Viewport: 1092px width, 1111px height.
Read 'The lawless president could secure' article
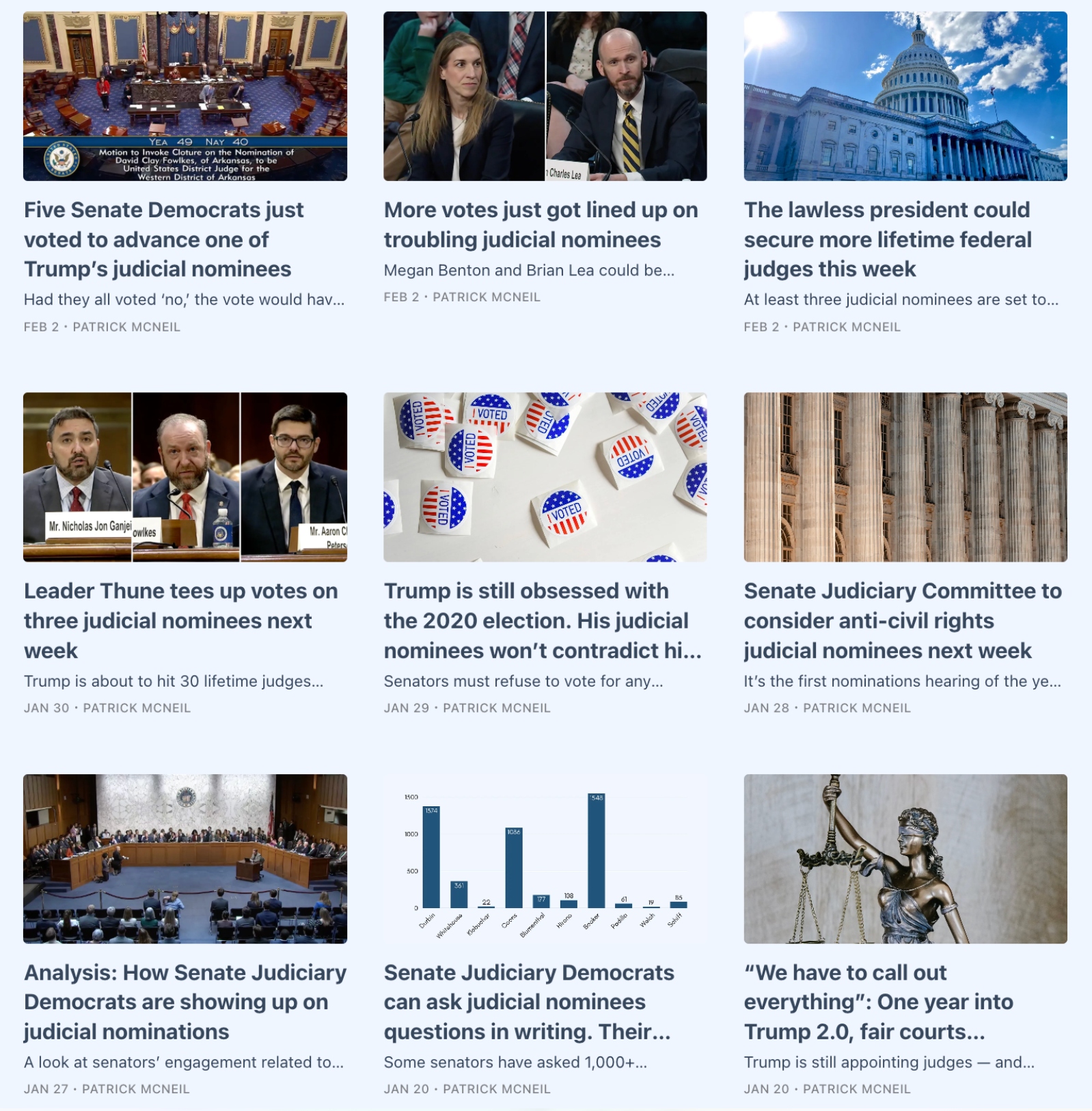point(887,239)
